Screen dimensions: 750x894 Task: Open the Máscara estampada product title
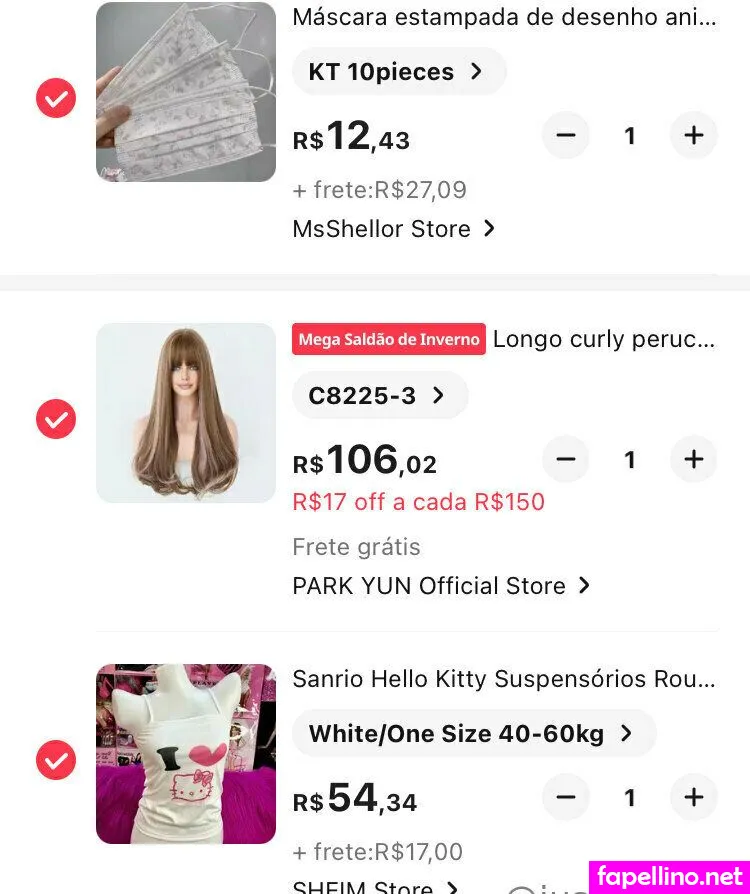click(504, 17)
